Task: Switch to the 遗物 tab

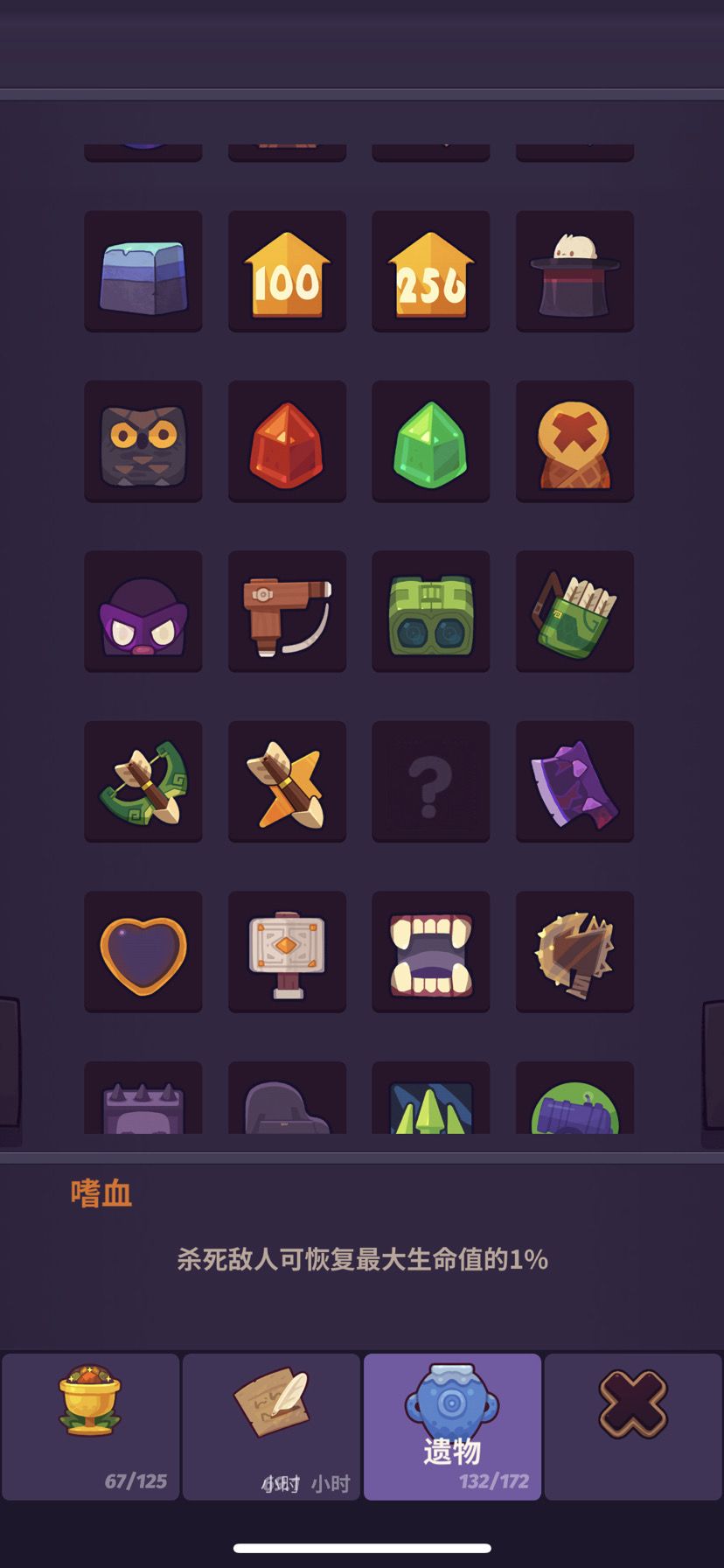Action: (x=452, y=1426)
